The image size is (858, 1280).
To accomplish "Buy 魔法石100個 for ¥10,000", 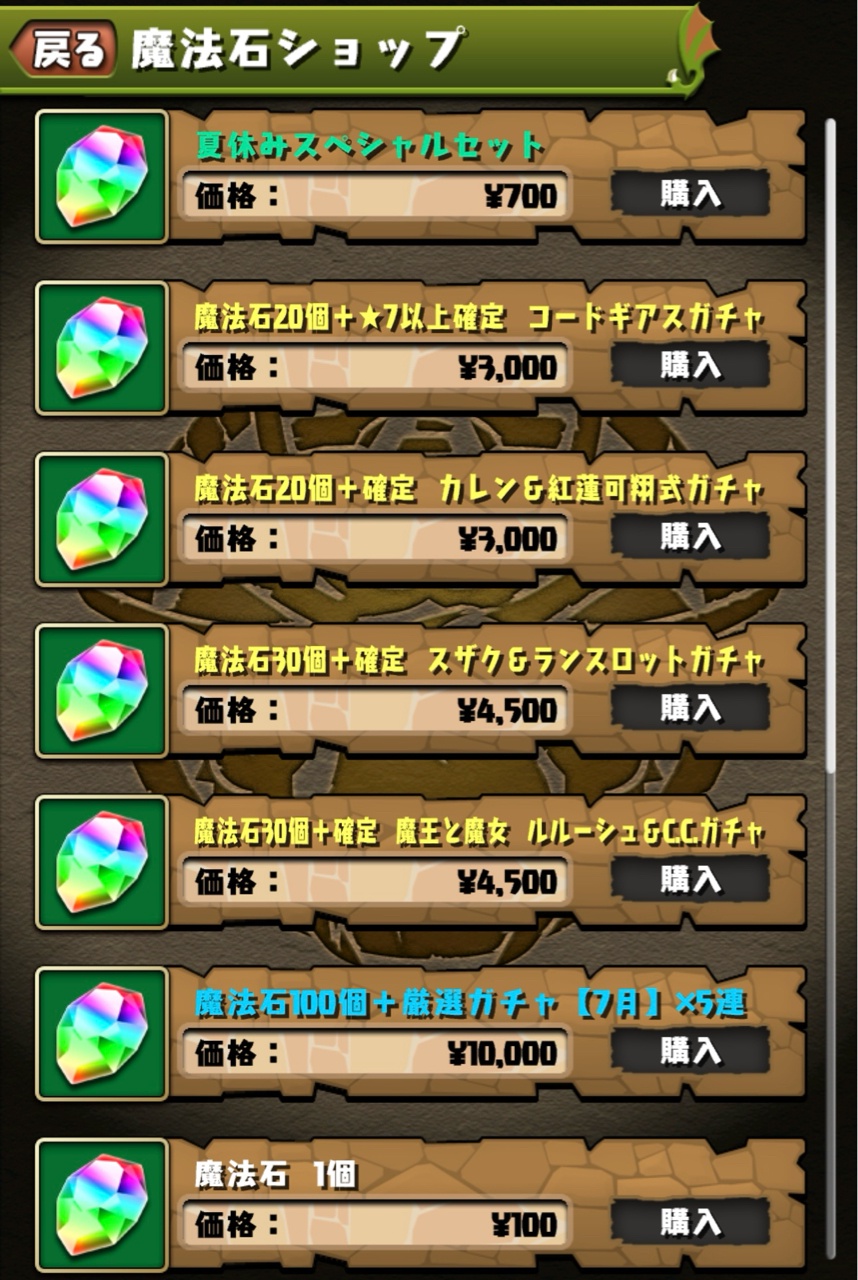I will tap(689, 1050).
